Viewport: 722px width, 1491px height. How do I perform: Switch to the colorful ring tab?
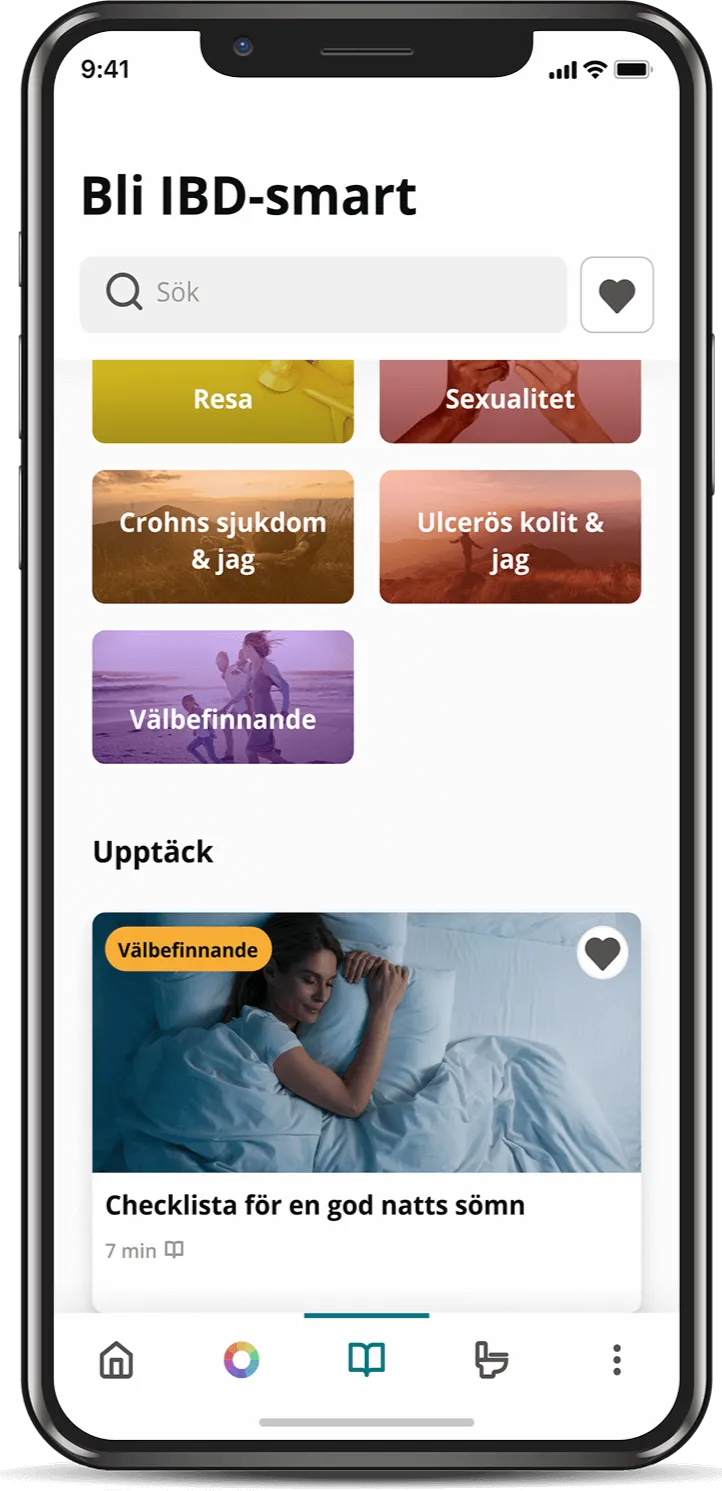point(241,1360)
